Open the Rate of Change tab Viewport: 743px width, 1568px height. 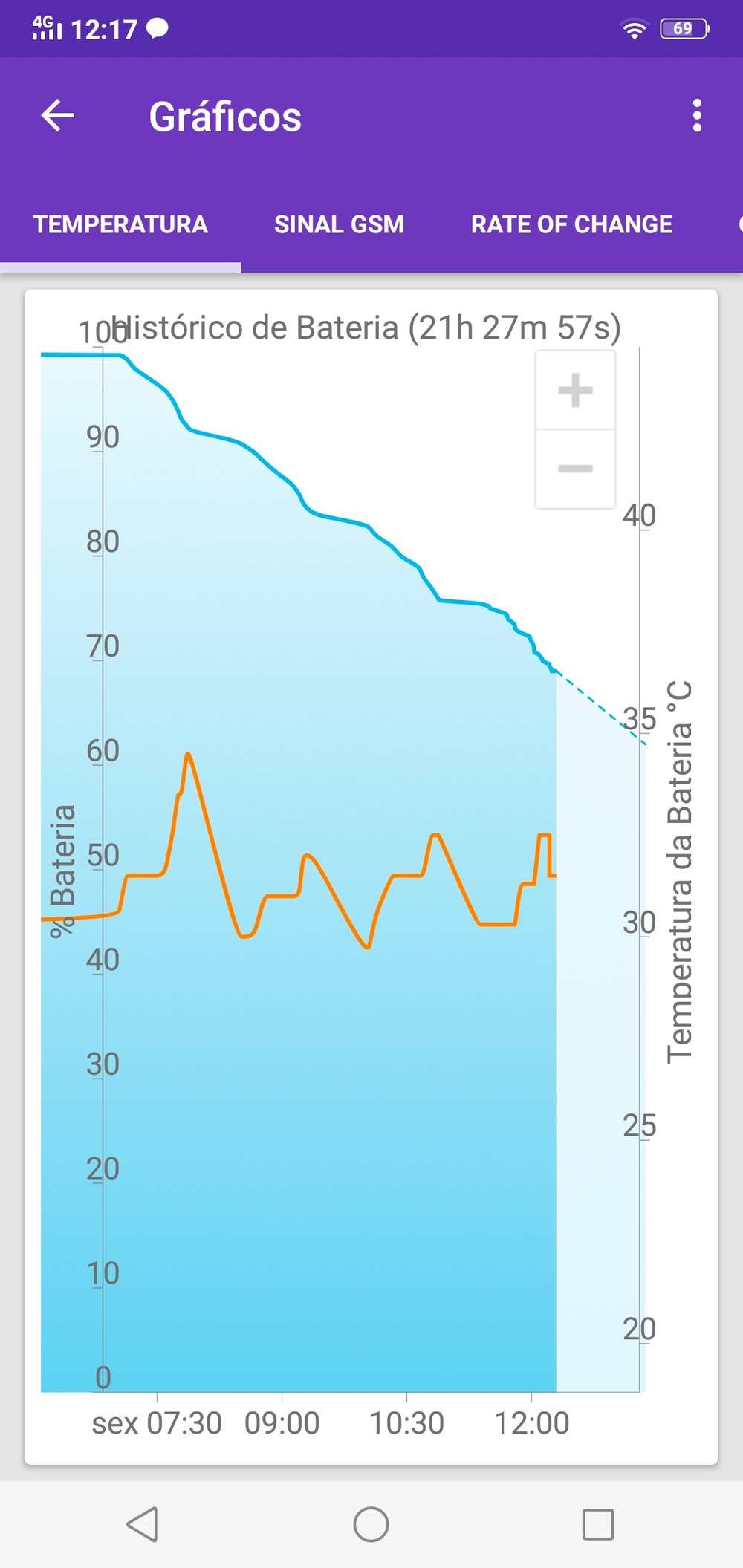(x=571, y=224)
